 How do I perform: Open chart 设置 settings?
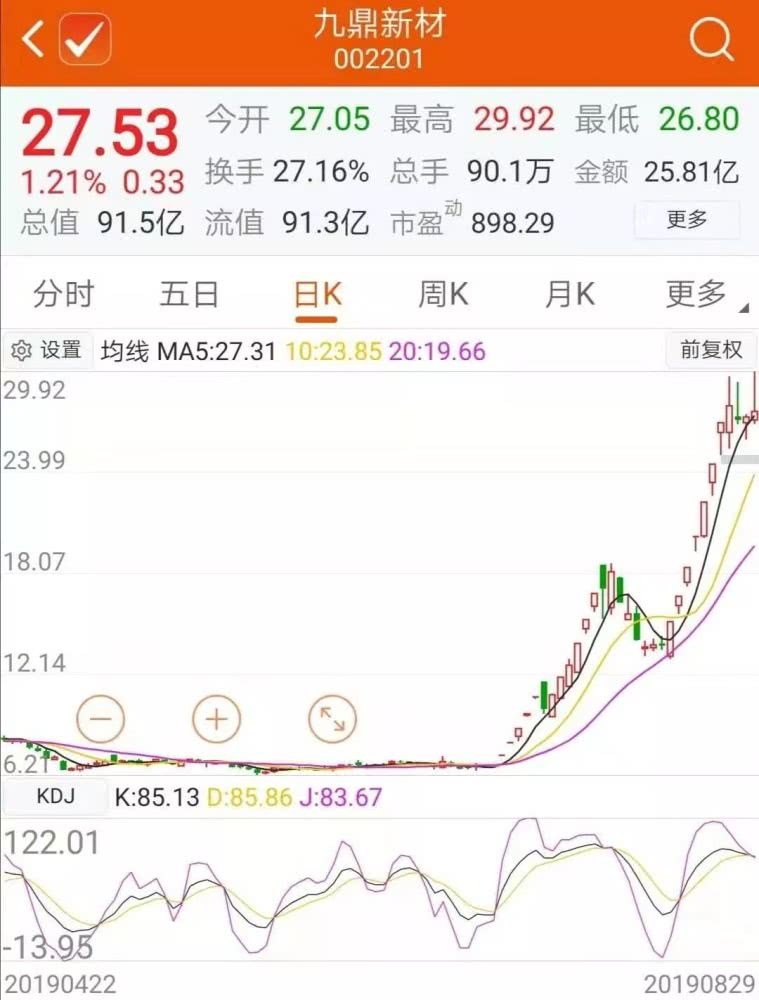(x=48, y=351)
